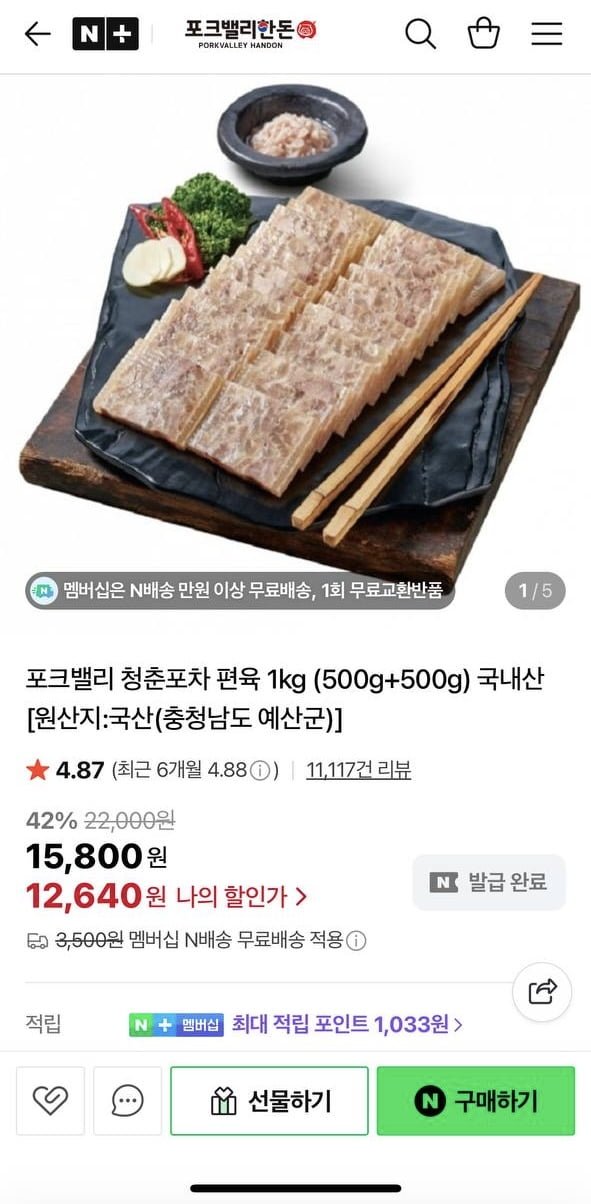
Task: Open the search magnifier icon
Action: [420, 34]
